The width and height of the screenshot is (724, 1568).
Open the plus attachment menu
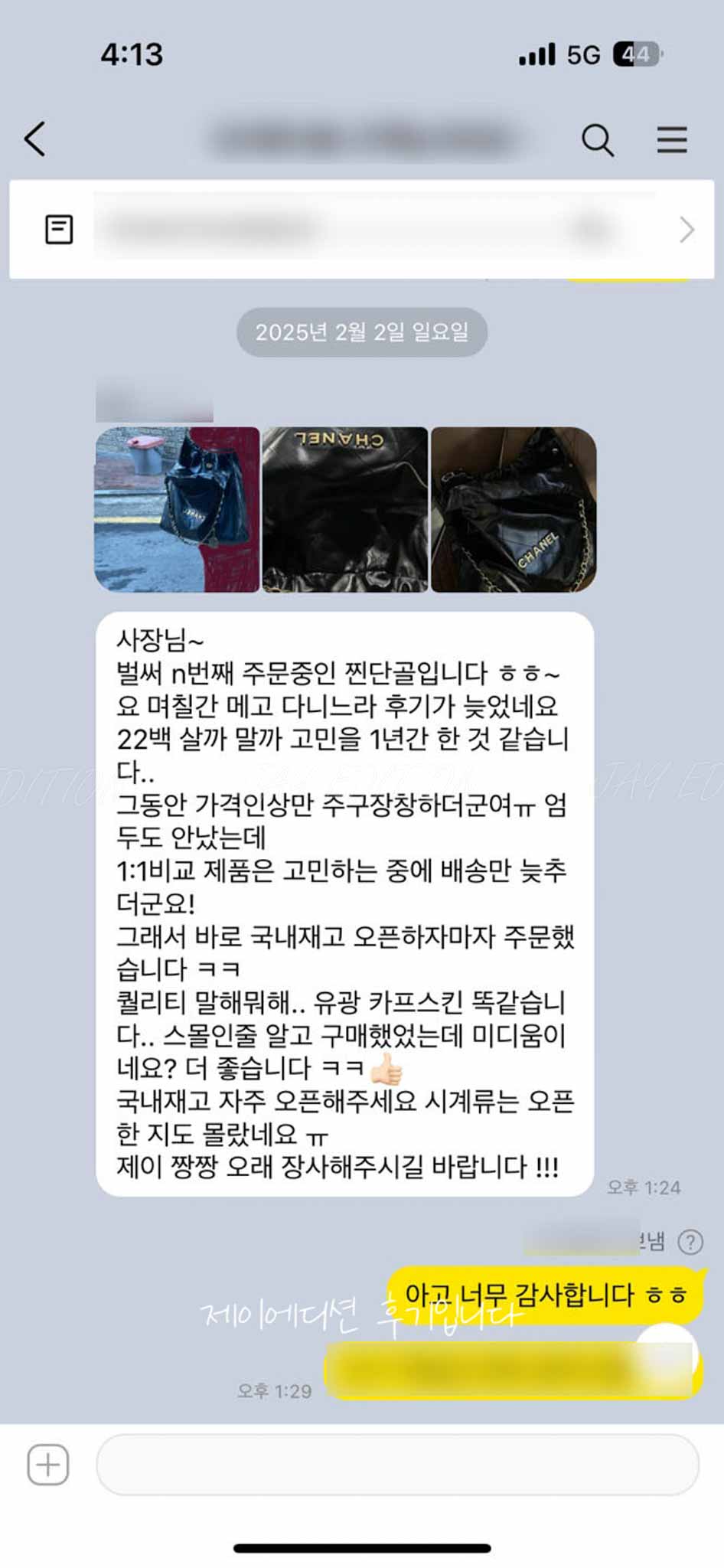(48, 1465)
